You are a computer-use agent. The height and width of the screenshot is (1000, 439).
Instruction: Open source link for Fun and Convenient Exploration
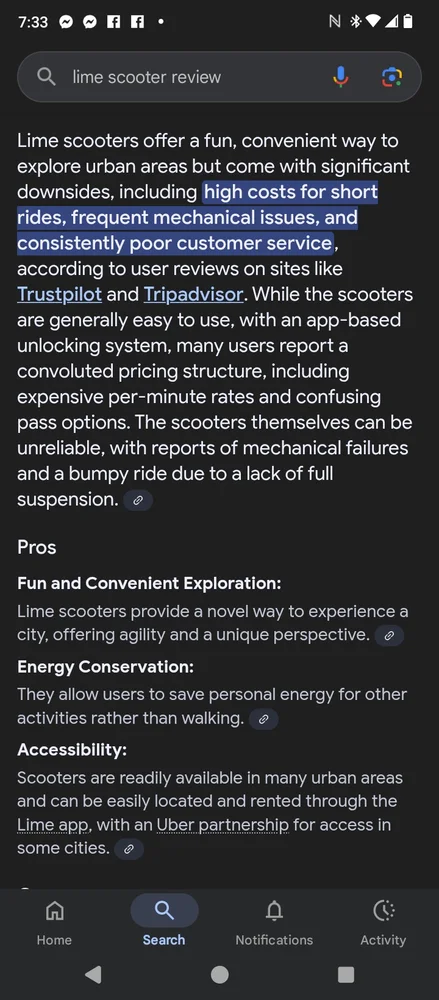(x=389, y=635)
